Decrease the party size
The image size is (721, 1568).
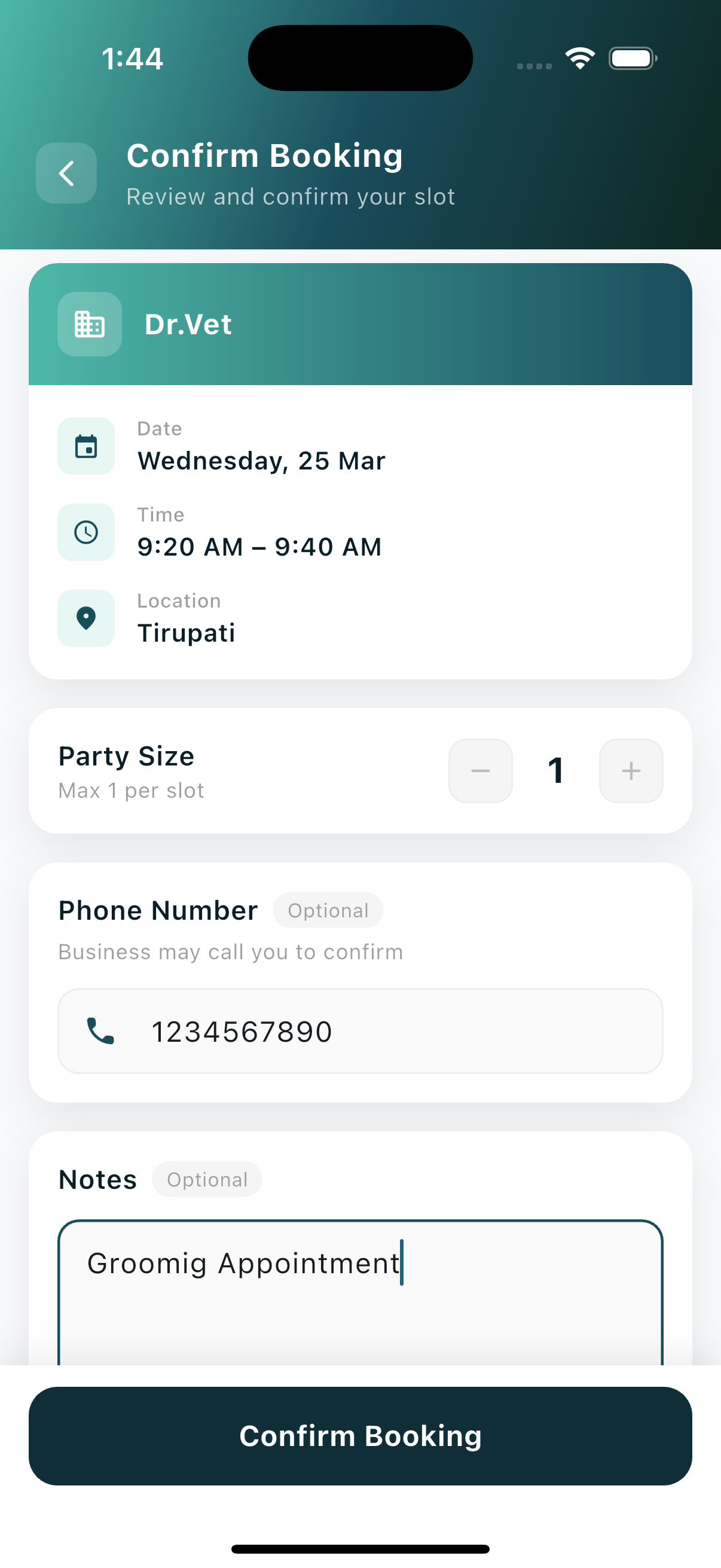[x=480, y=771]
